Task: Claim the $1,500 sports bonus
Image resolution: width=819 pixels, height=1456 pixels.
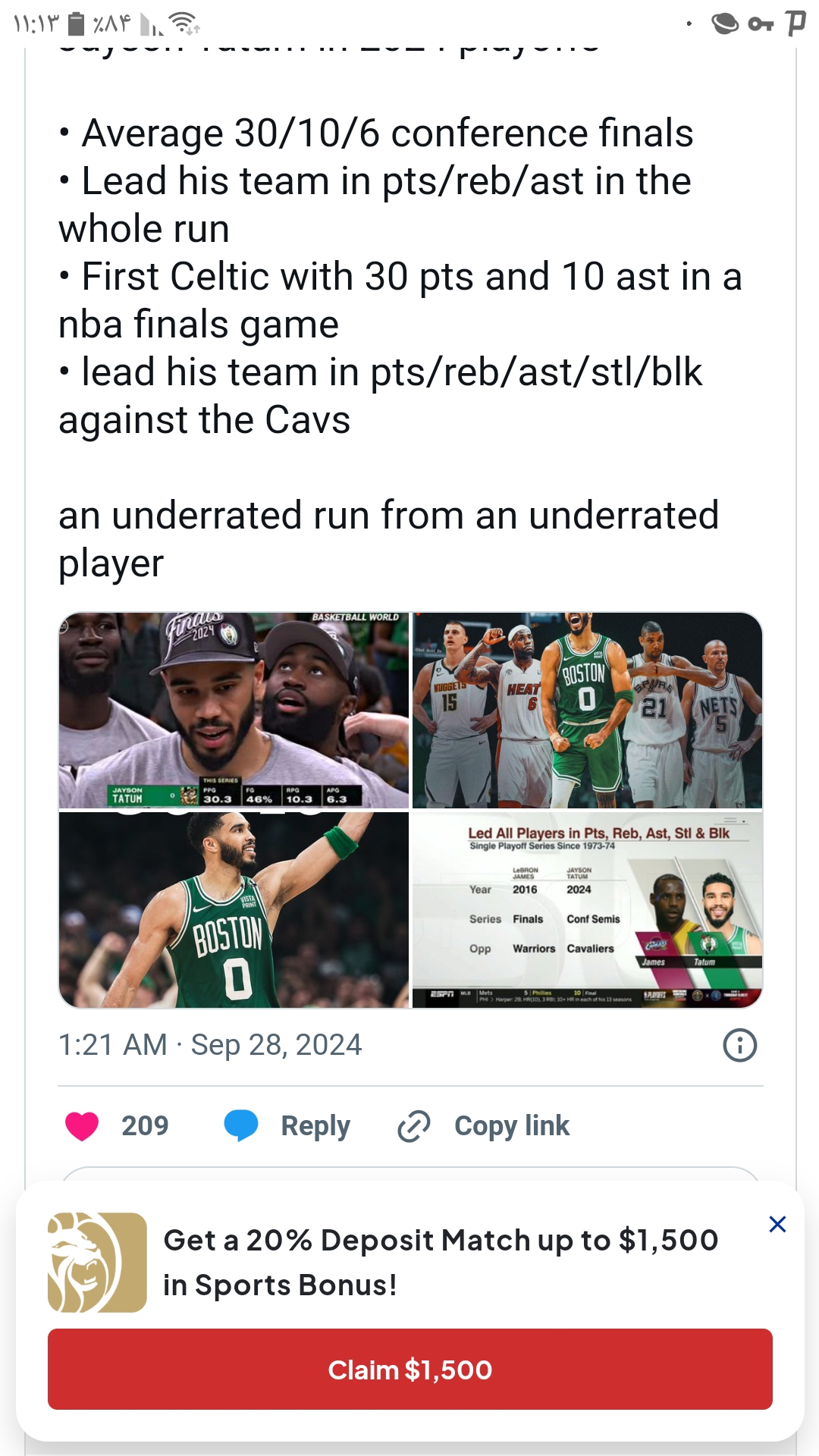Action: (409, 1370)
